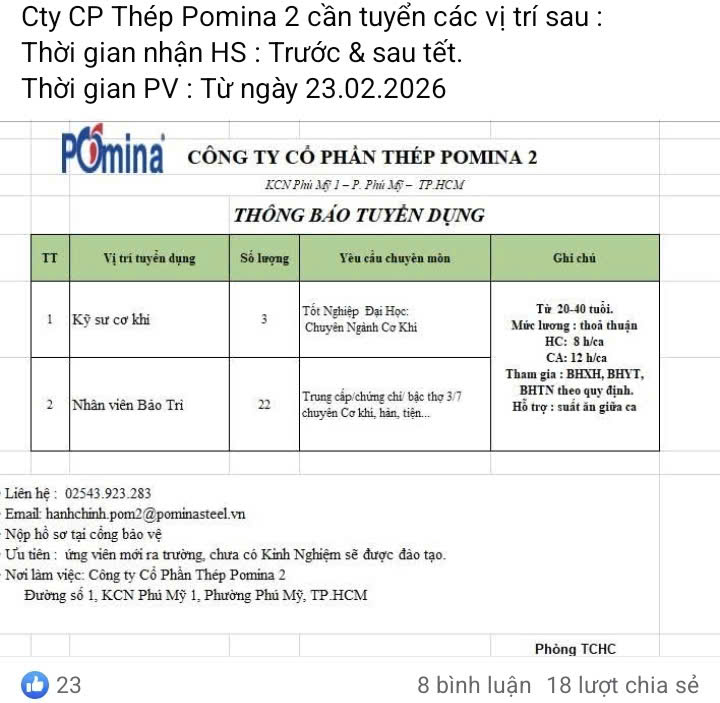
Task: View the 23 people who reacted
Action: [52, 685]
